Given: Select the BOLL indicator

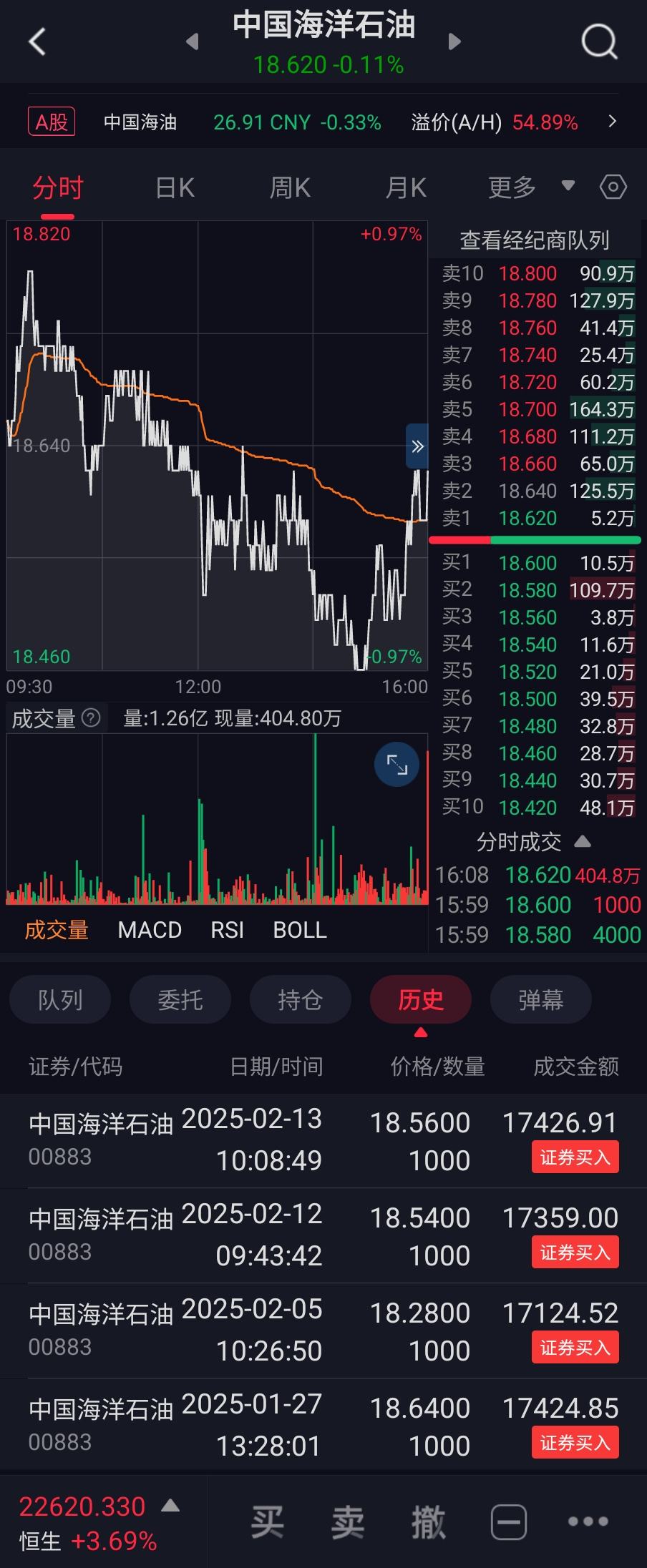Looking at the screenshot, I should tap(300, 930).
